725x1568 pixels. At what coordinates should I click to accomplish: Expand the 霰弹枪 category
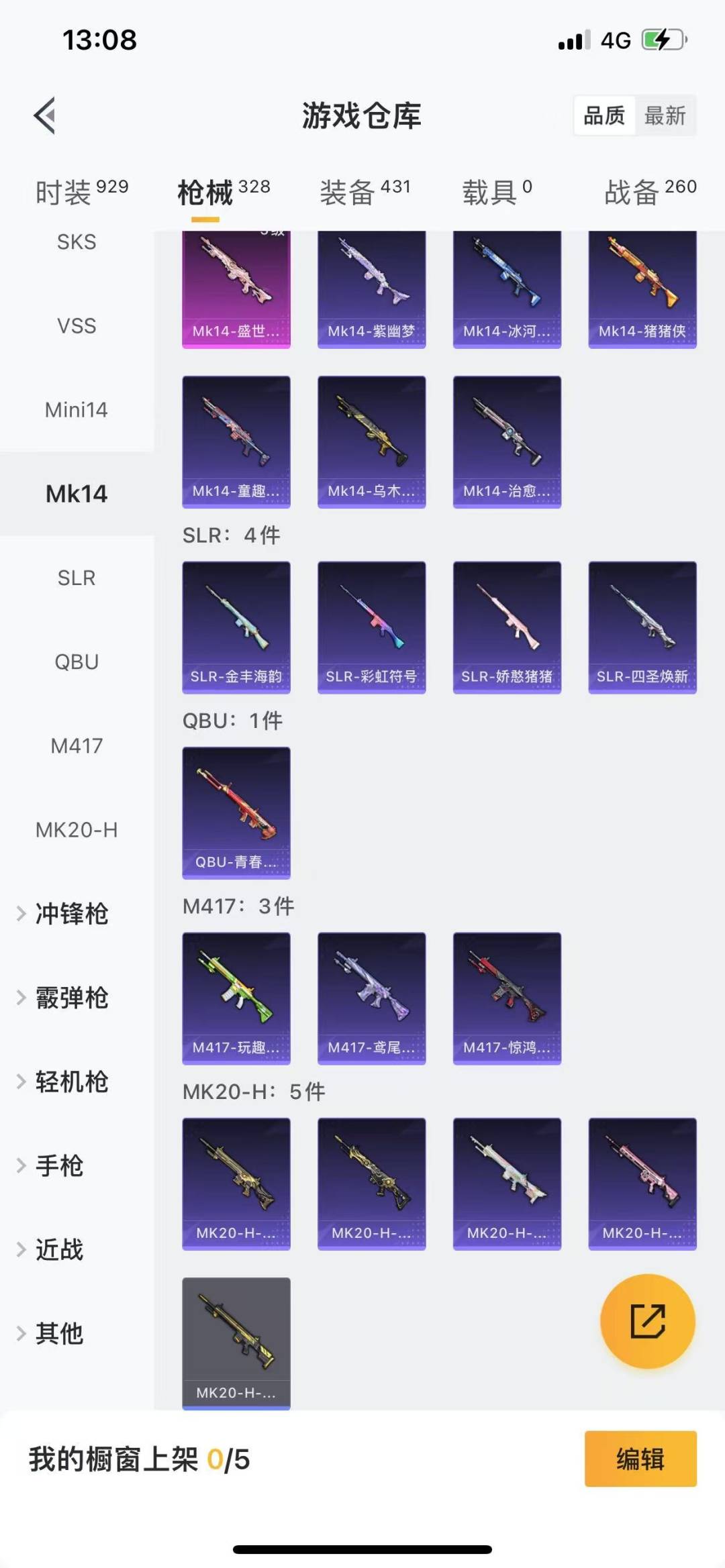(x=70, y=998)
